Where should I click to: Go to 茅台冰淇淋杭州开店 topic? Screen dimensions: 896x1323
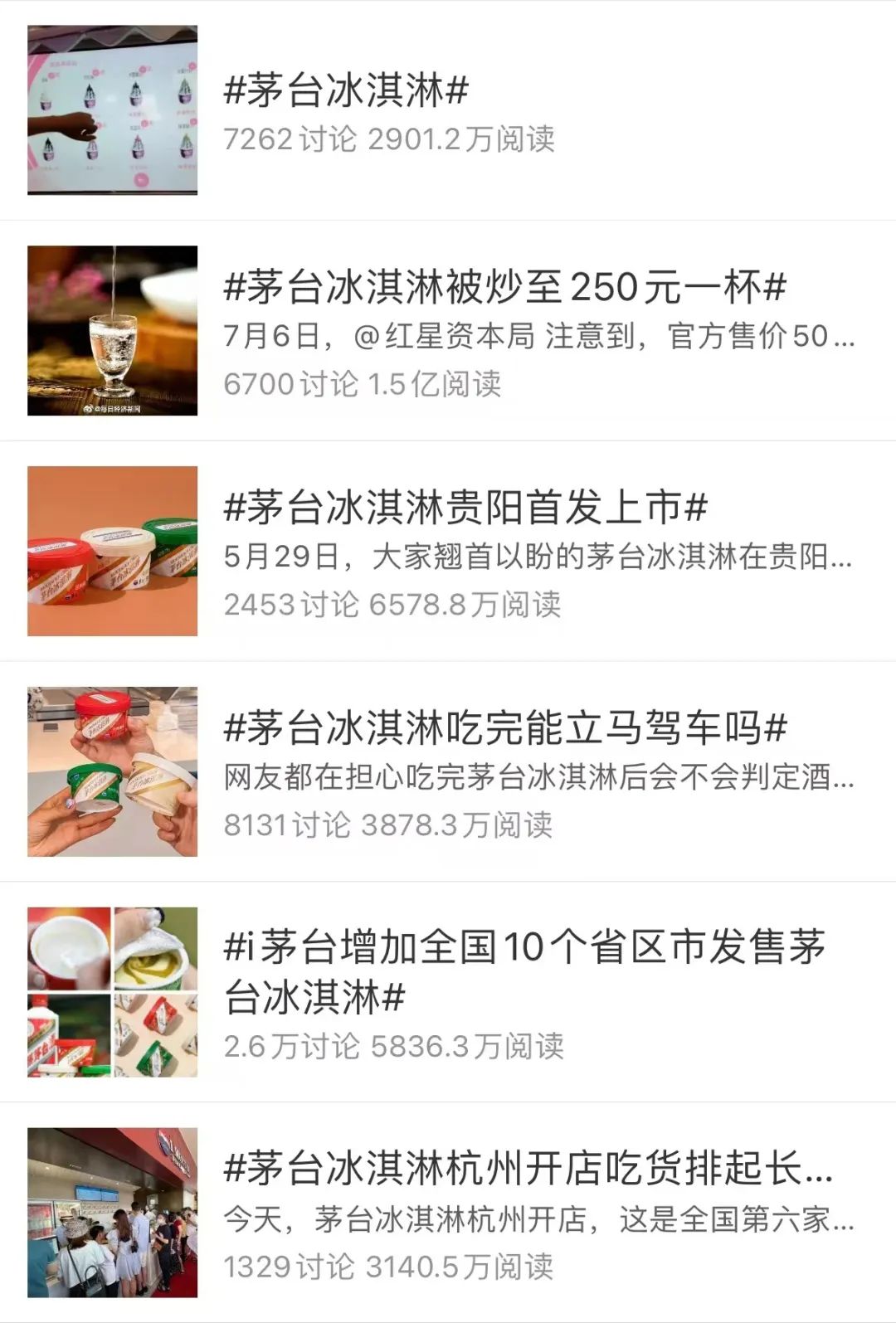[528, 1169]
